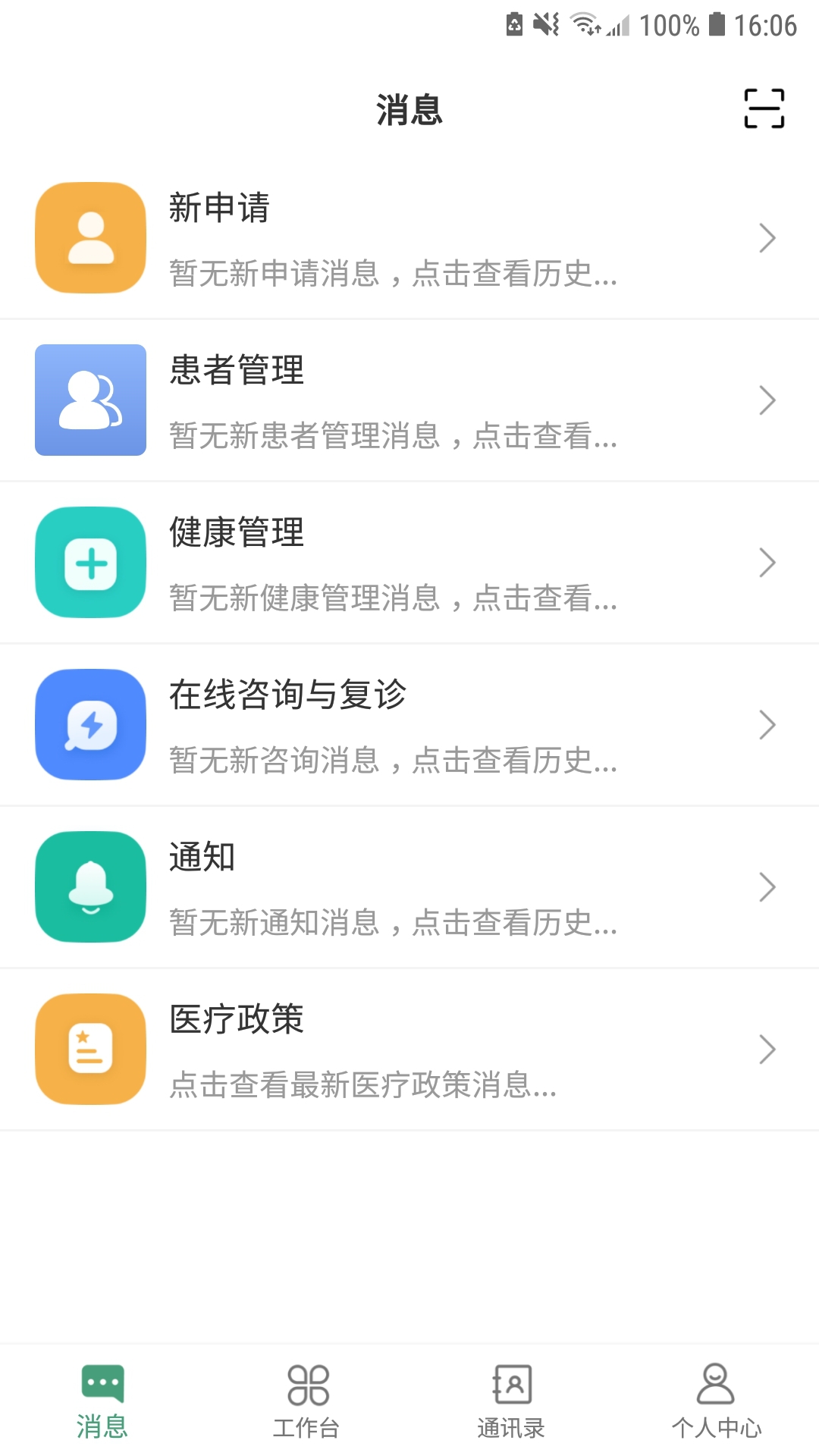Expand 医疗政策 using its chevron
Image resolution: width=819 pixels, height=1456 pixels.
click(x=767, y=1050)
